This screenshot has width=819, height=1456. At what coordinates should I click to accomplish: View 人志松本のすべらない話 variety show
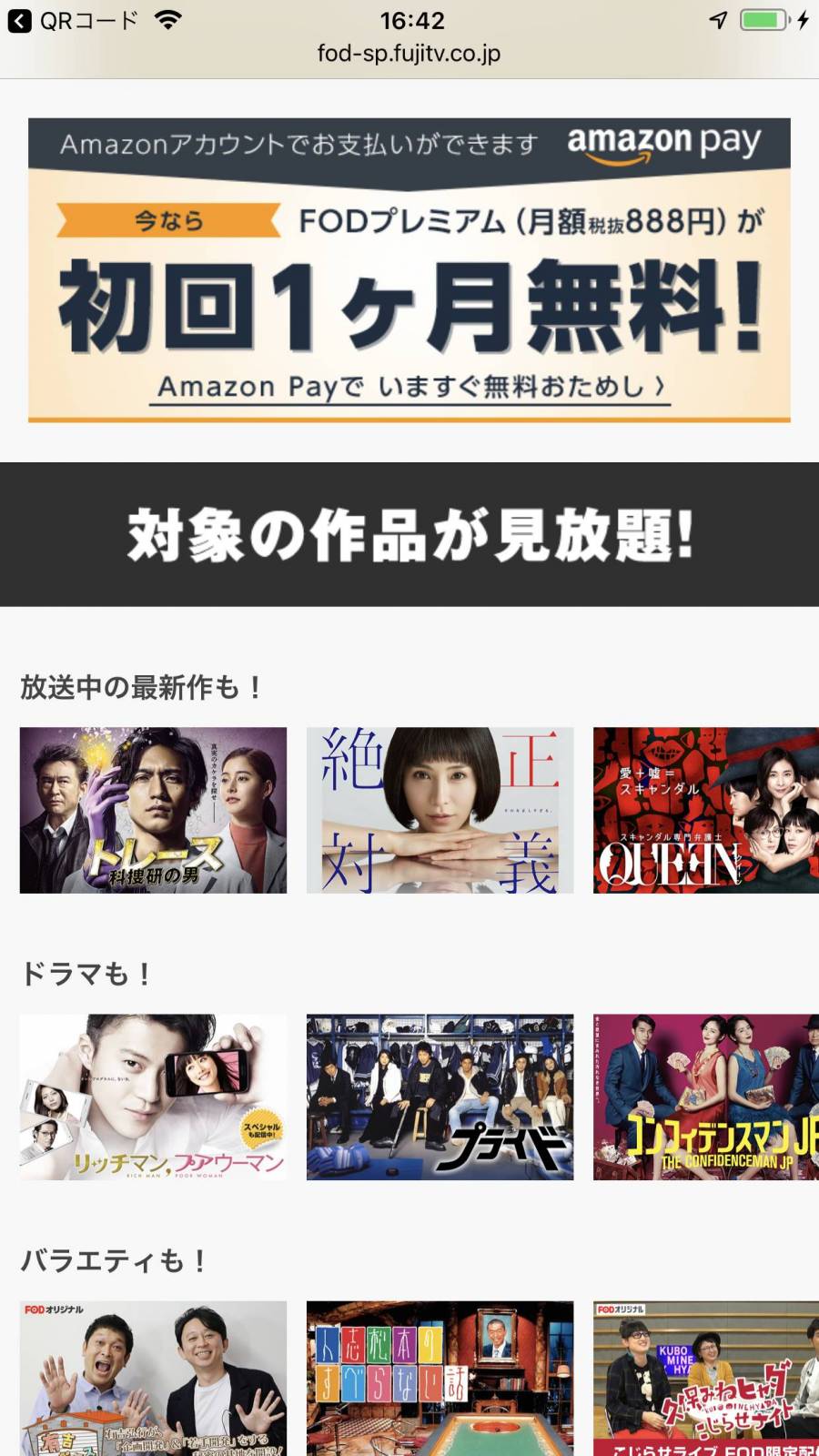(440, 1379)
